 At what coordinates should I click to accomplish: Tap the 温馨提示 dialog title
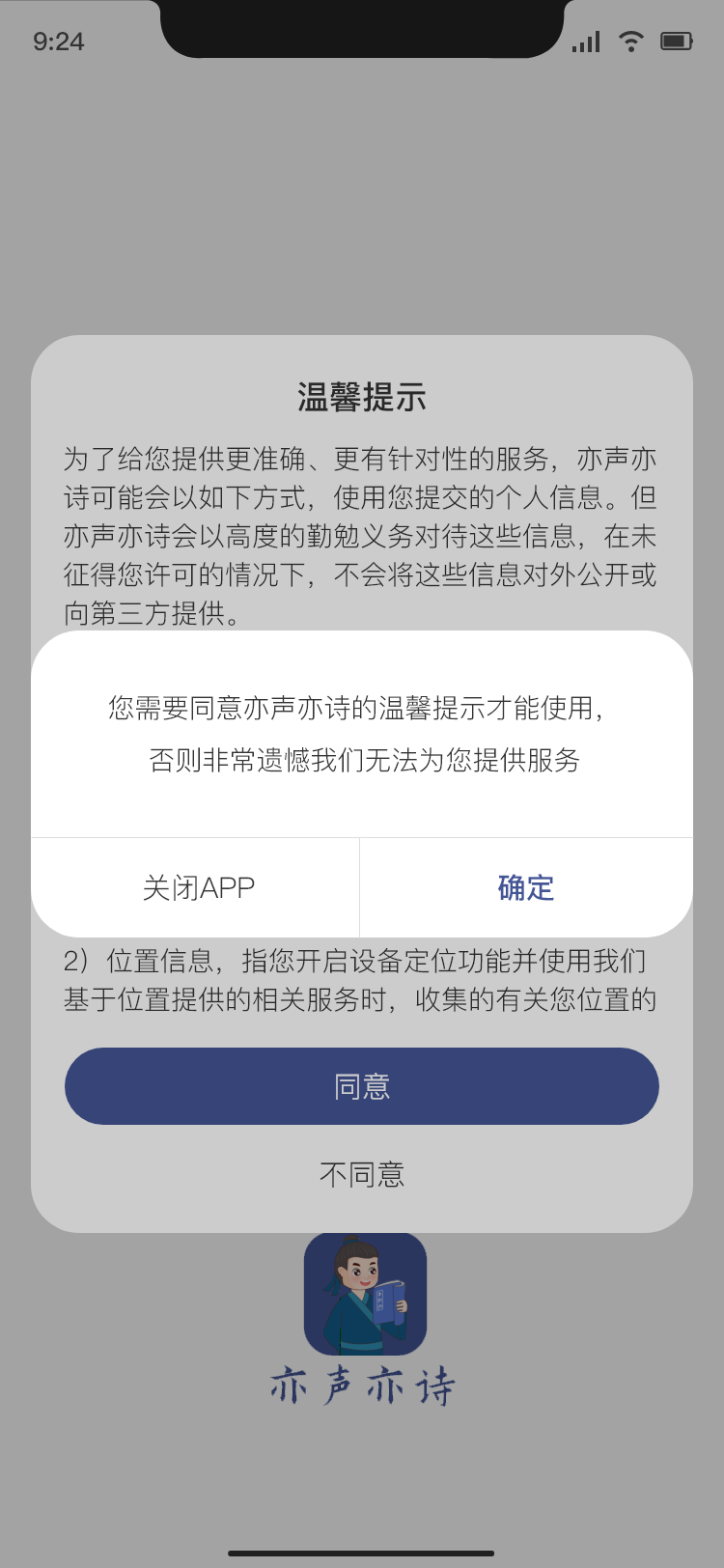click(x=362, y=394)
